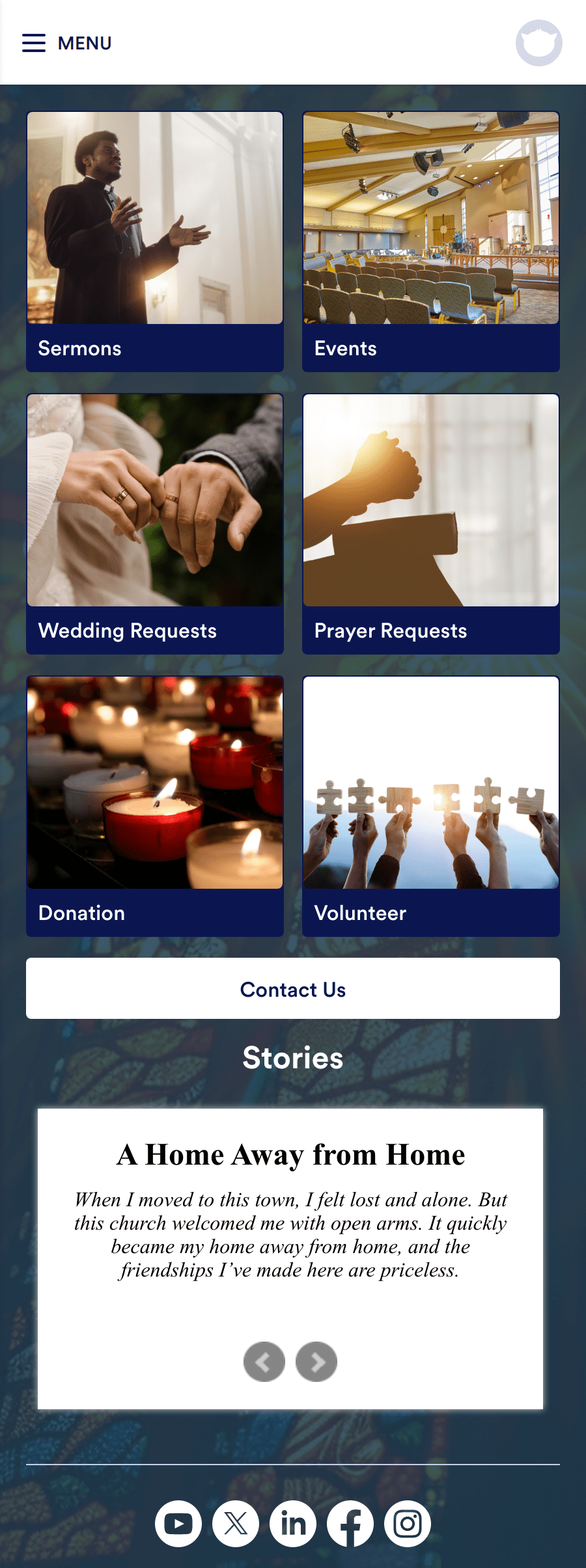View the Events card
The width and height of the screenshot is (586, 1568).
[431, 241]
